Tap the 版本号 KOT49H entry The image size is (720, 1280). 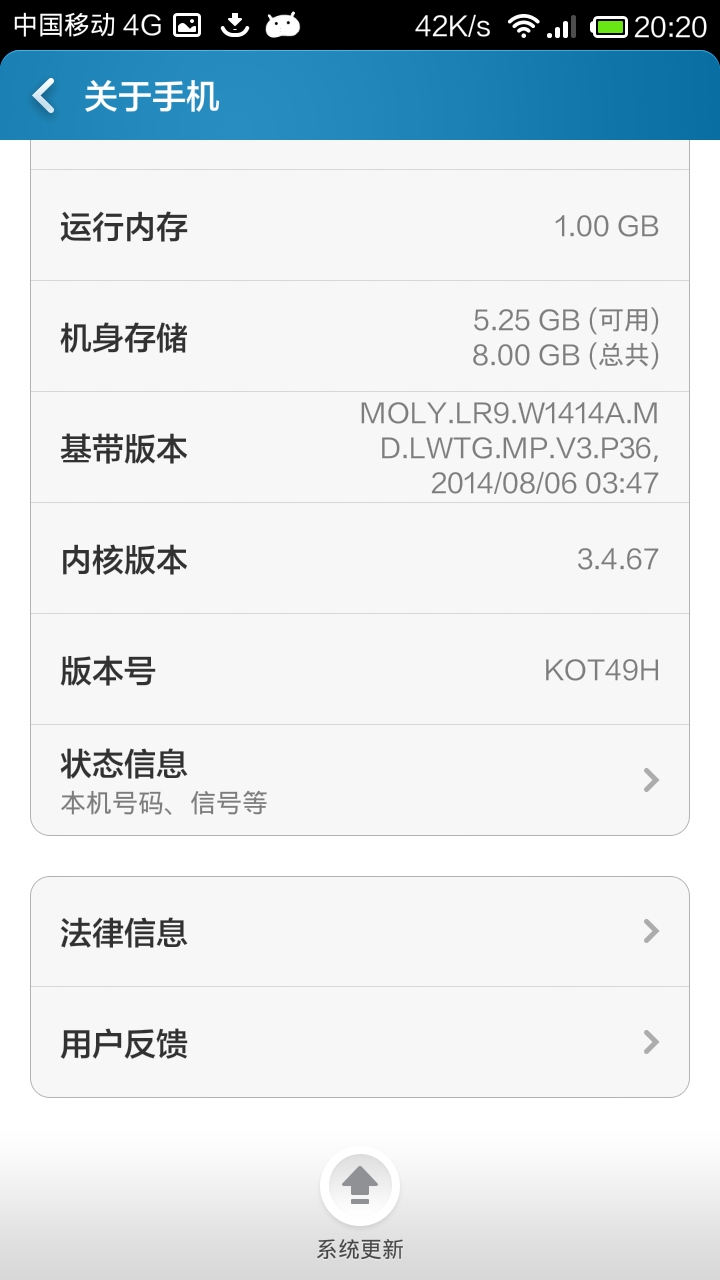point(360,669)
